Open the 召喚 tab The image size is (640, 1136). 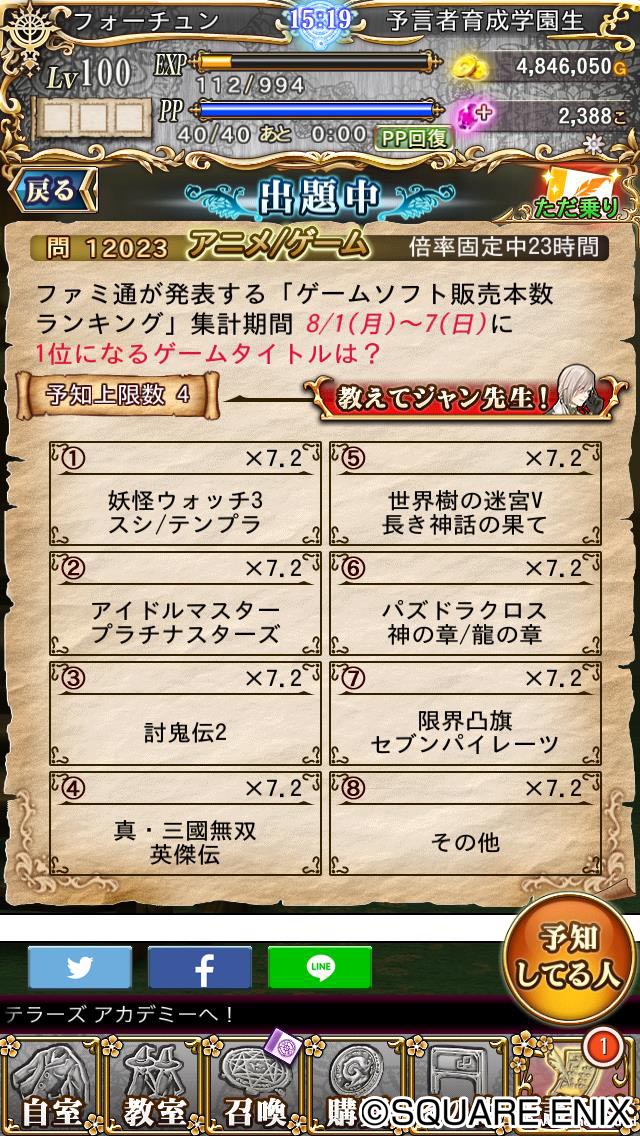255,1085
